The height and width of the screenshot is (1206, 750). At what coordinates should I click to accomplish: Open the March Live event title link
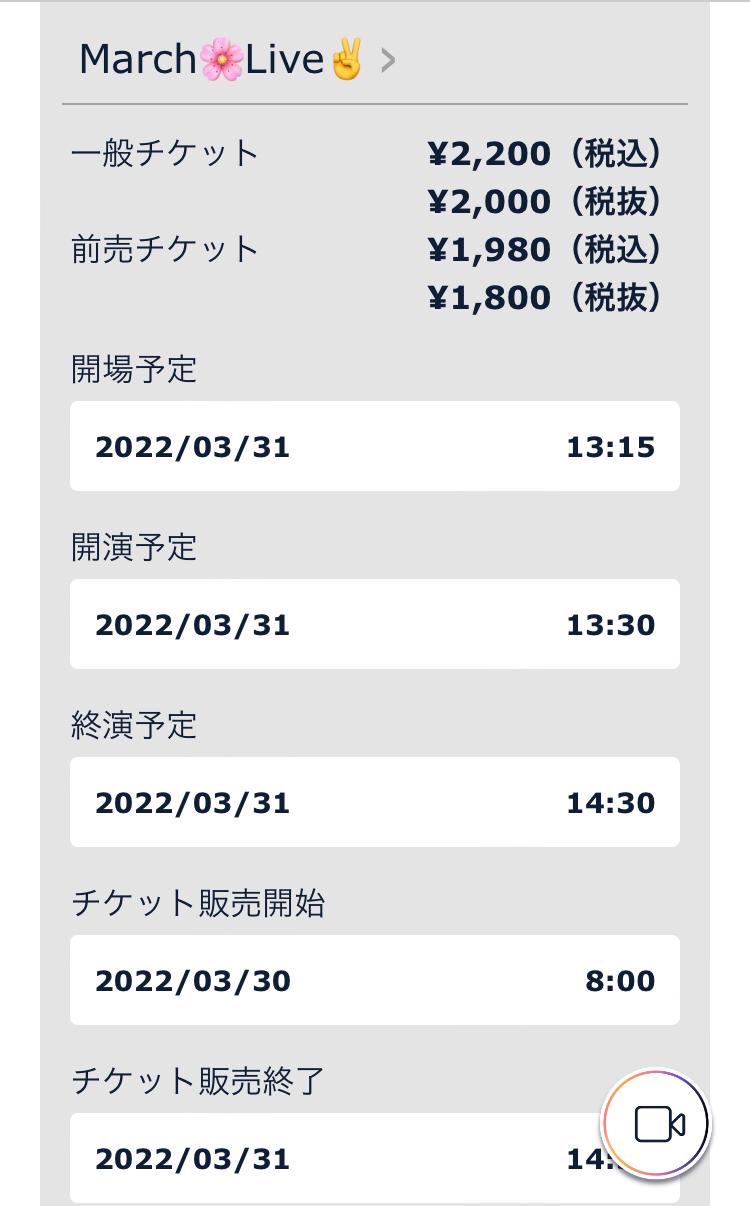click(x=237, y=60)
